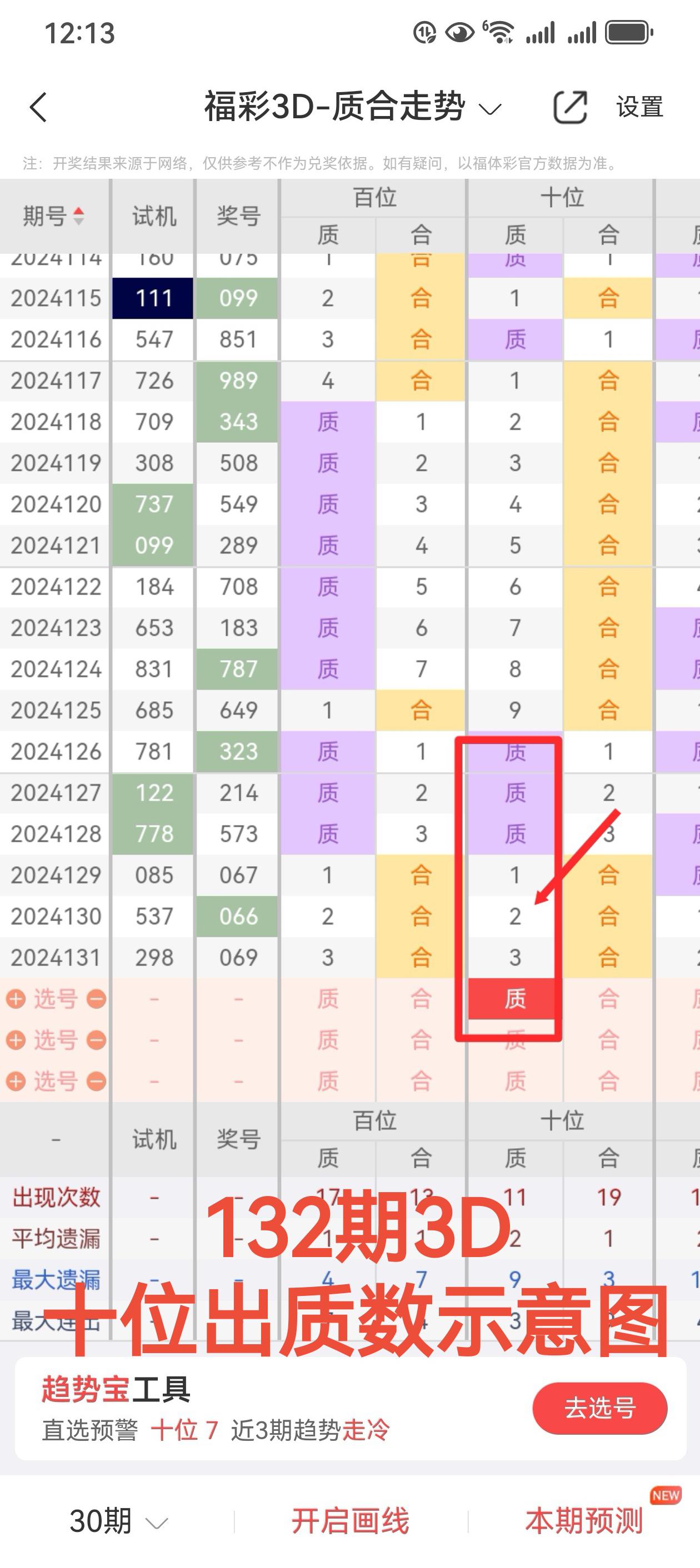Share the trend chart
This screenshot has height=1568, width=700.
tap(570, 108)
